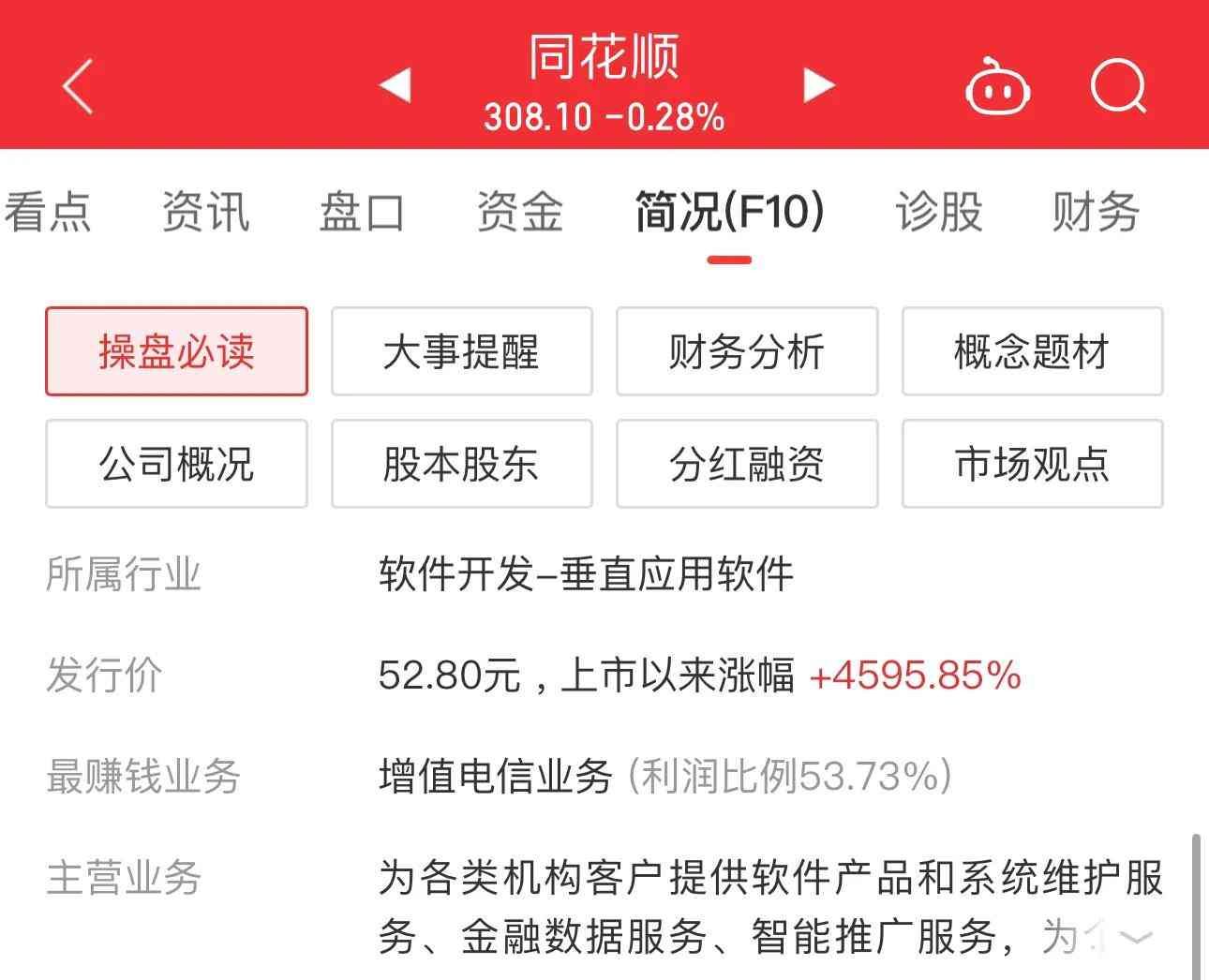Open the 股本股东 section

(461, 464)
